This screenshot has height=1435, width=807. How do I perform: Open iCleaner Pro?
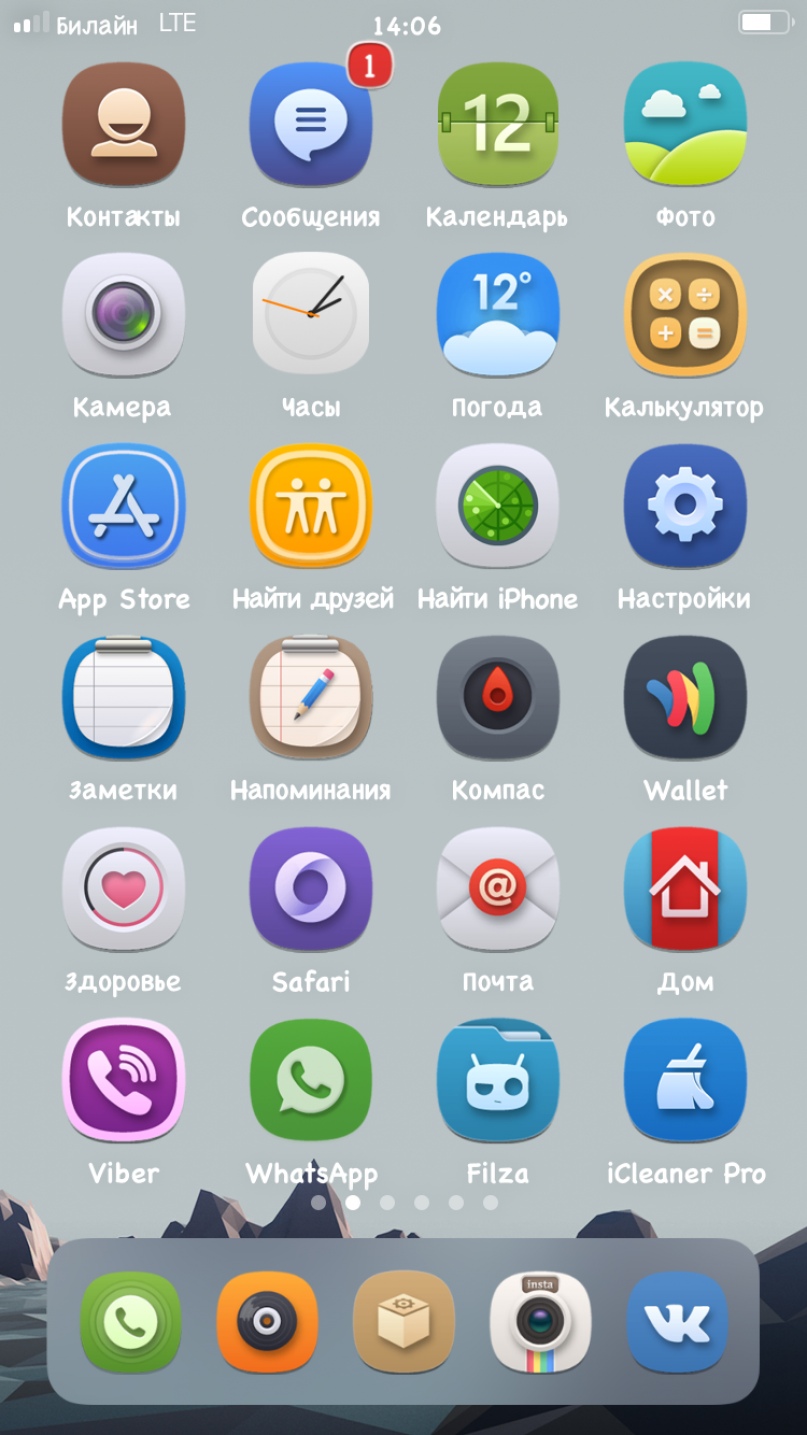pos(685,1080)
